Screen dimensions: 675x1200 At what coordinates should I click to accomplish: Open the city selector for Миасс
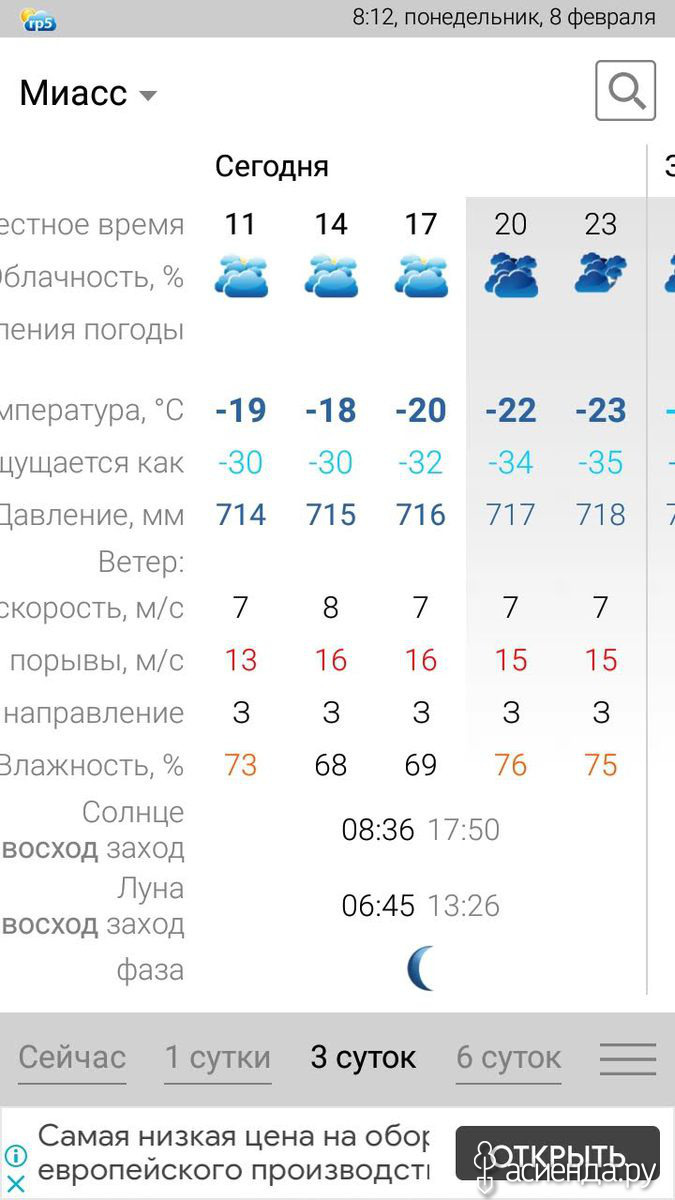pos(88,94)
